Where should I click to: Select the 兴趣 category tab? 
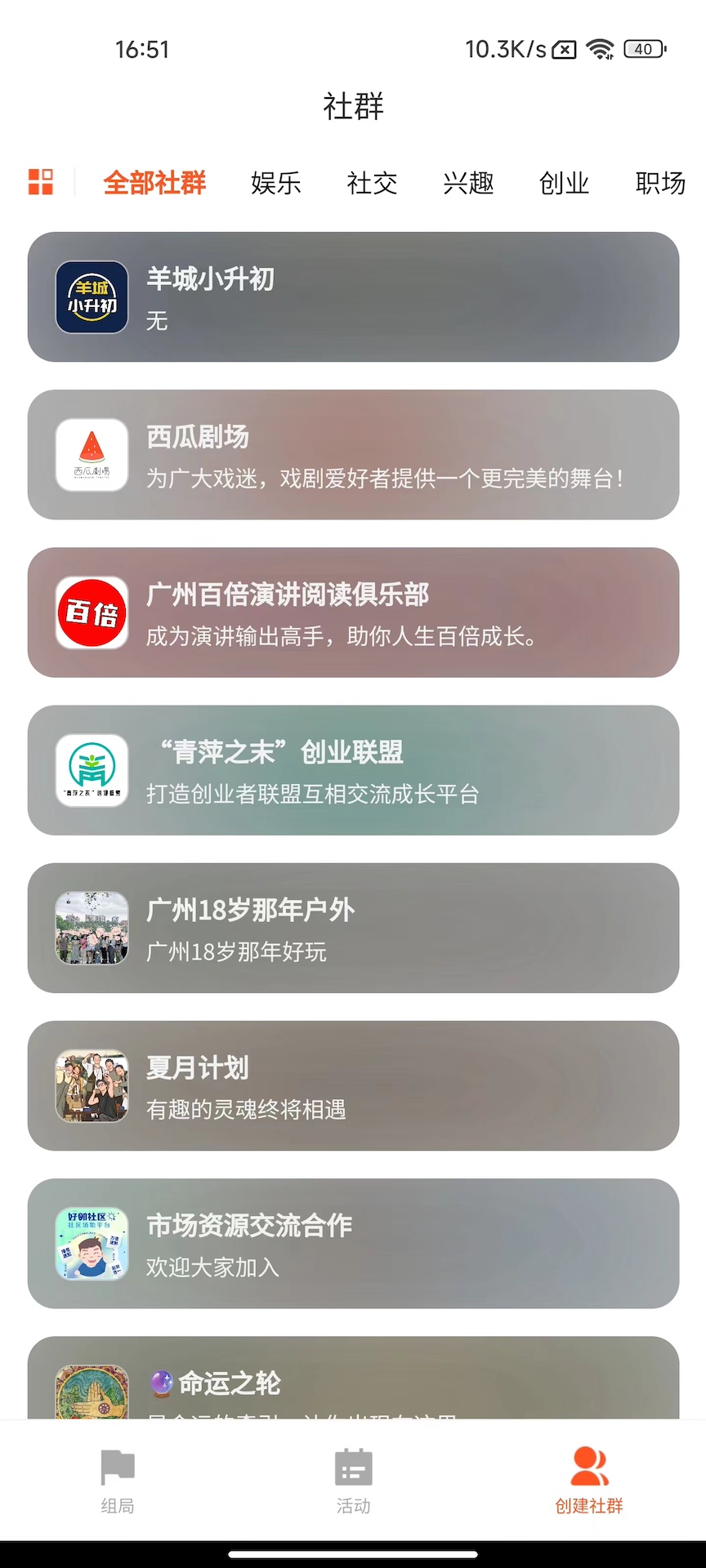point(468,184)
